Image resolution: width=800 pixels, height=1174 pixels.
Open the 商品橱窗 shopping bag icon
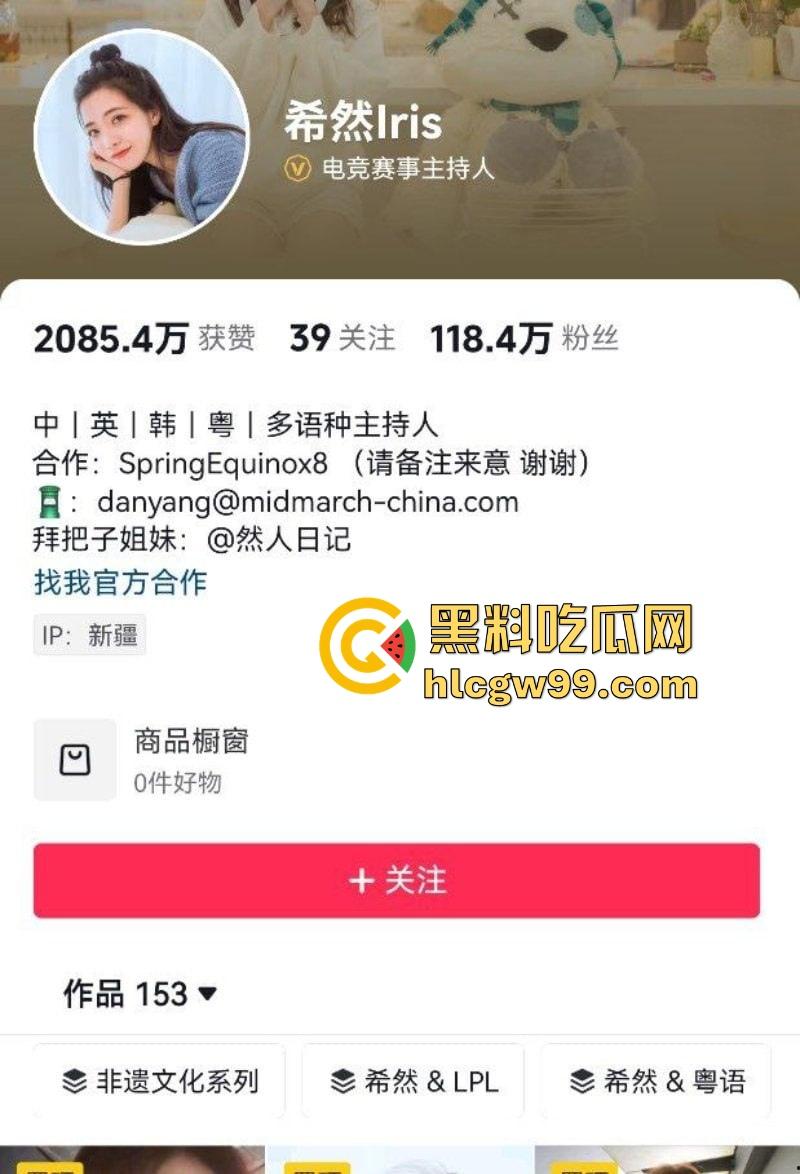coord(74,758)
